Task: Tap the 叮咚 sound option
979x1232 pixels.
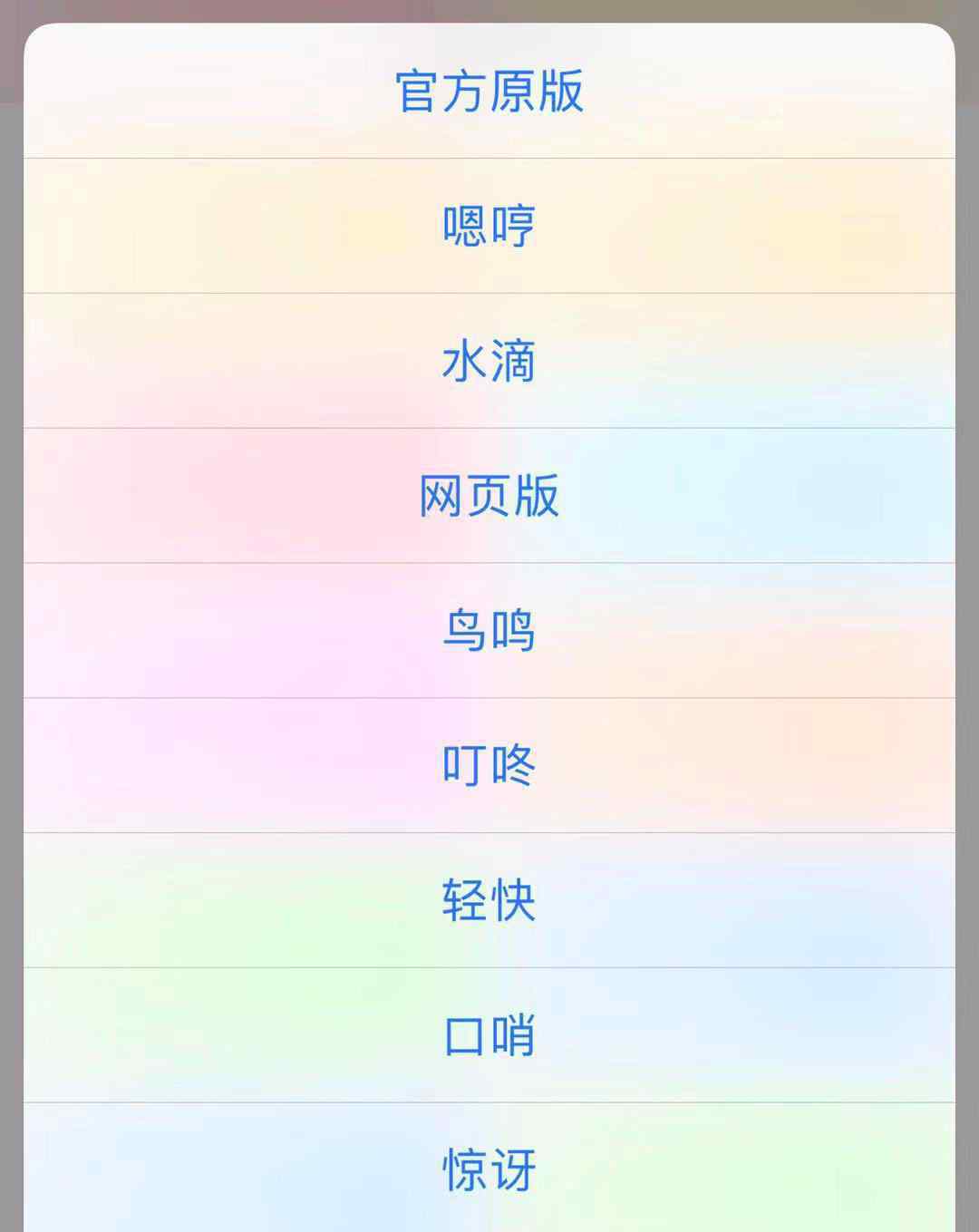Action: click(x=489, y=766)
